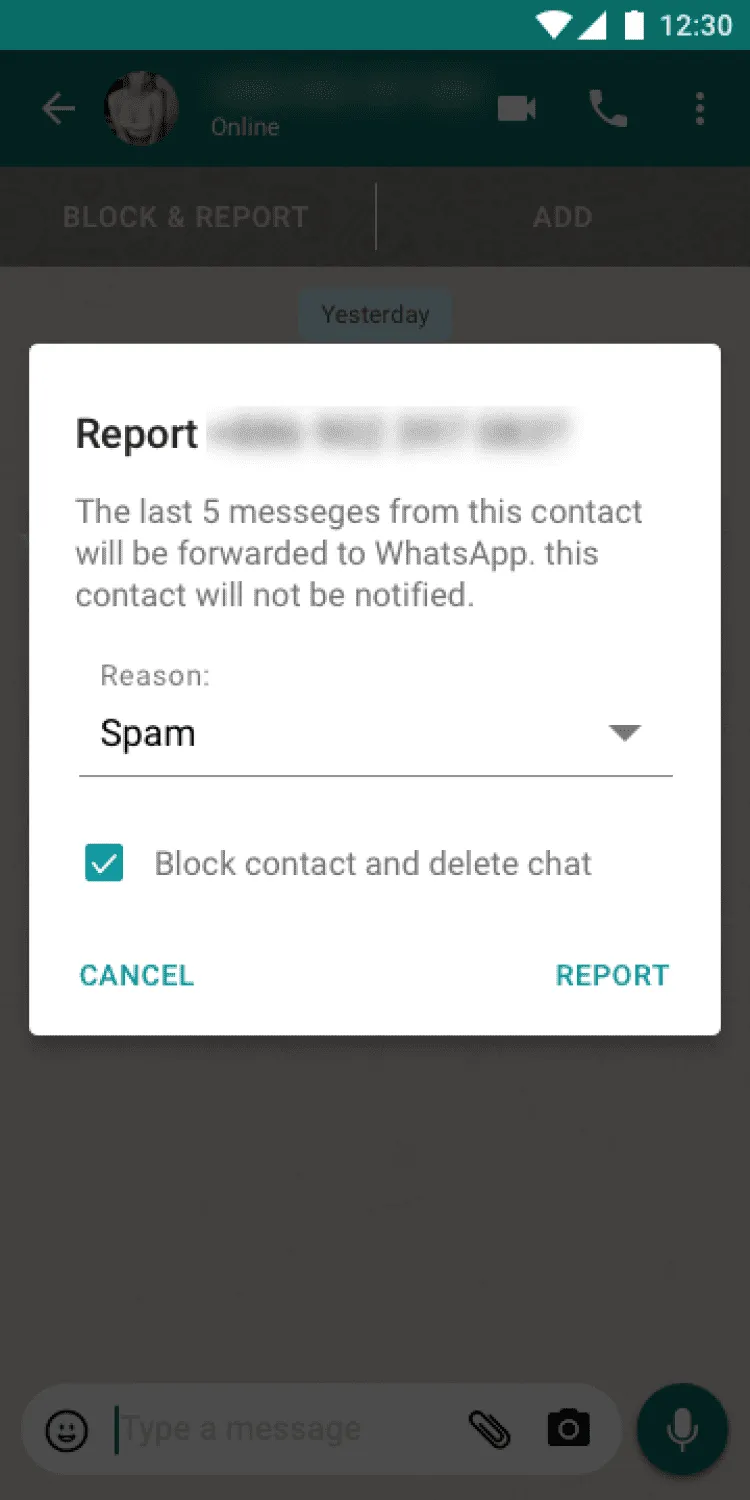This screenshot has height=1500, width=750.
Task: Uncheck Block contact and delete chat
Action: (104, 863)
